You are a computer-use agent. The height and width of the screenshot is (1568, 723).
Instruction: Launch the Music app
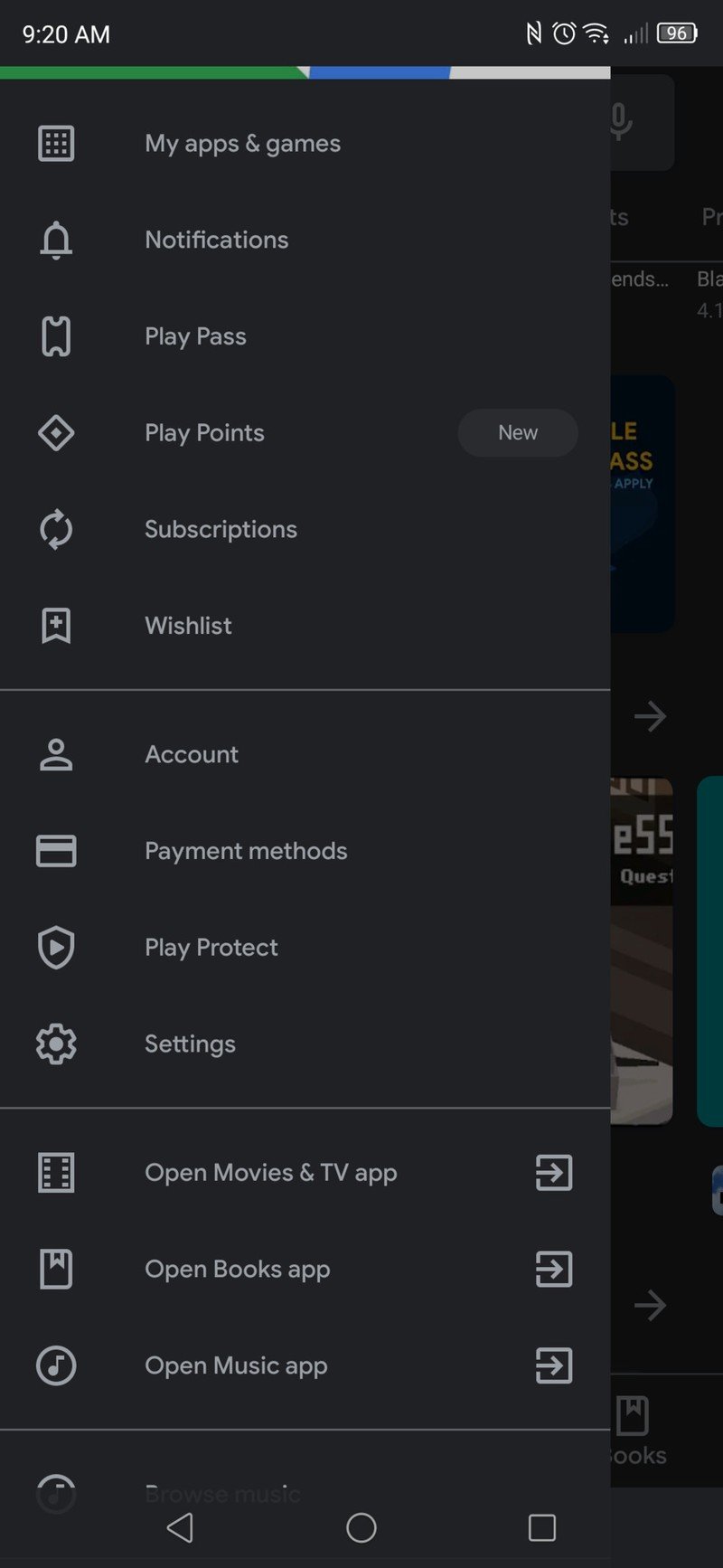(x=236, y=1365)
